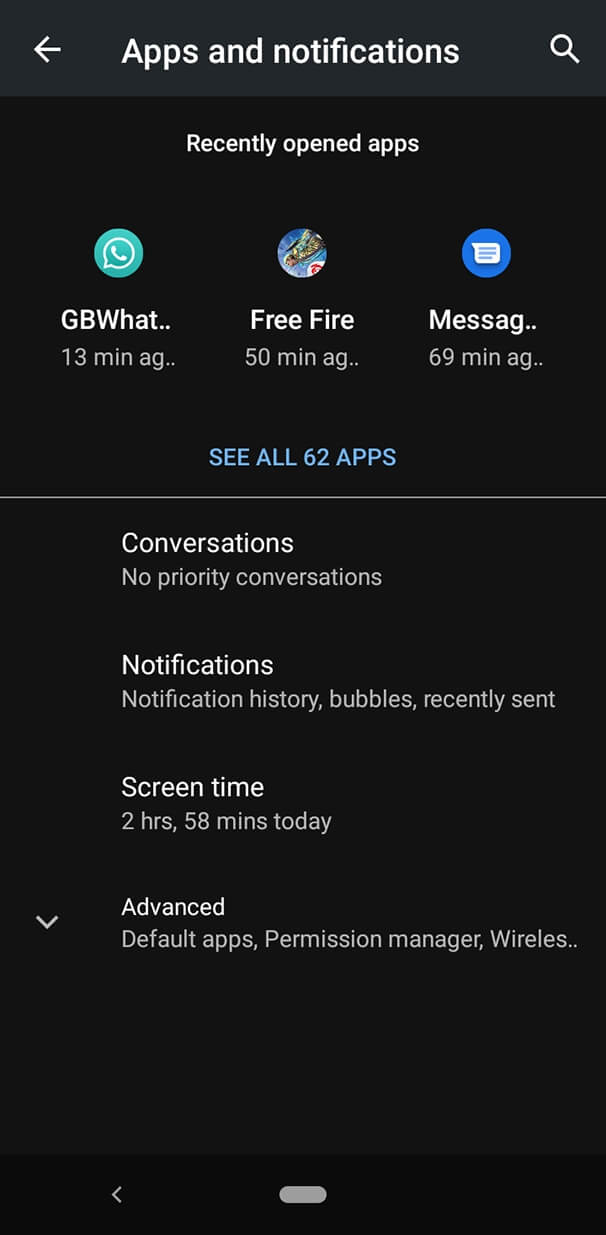Tap the system back button
This screenshot has height=1235, width=606.
point(117,1194)
